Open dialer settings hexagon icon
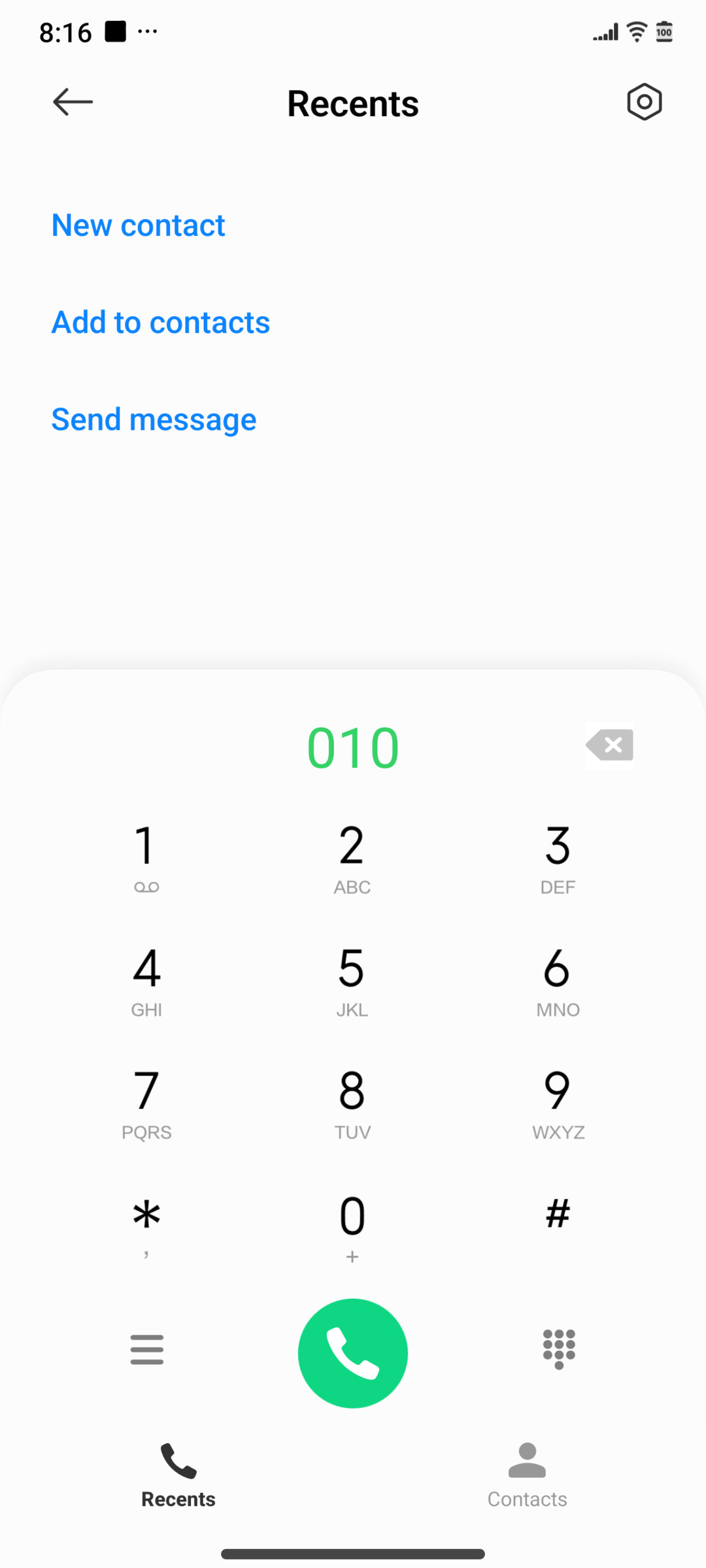 point(644,102)
